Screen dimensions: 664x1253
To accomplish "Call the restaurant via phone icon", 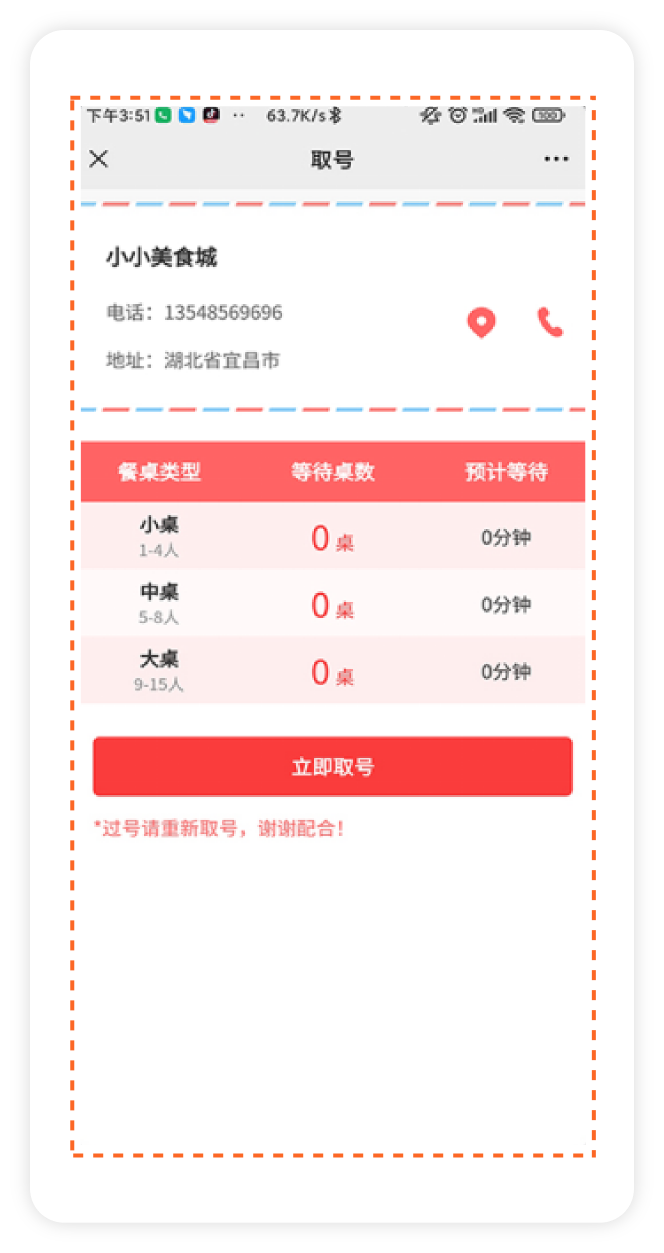I will tap(550, 322).
